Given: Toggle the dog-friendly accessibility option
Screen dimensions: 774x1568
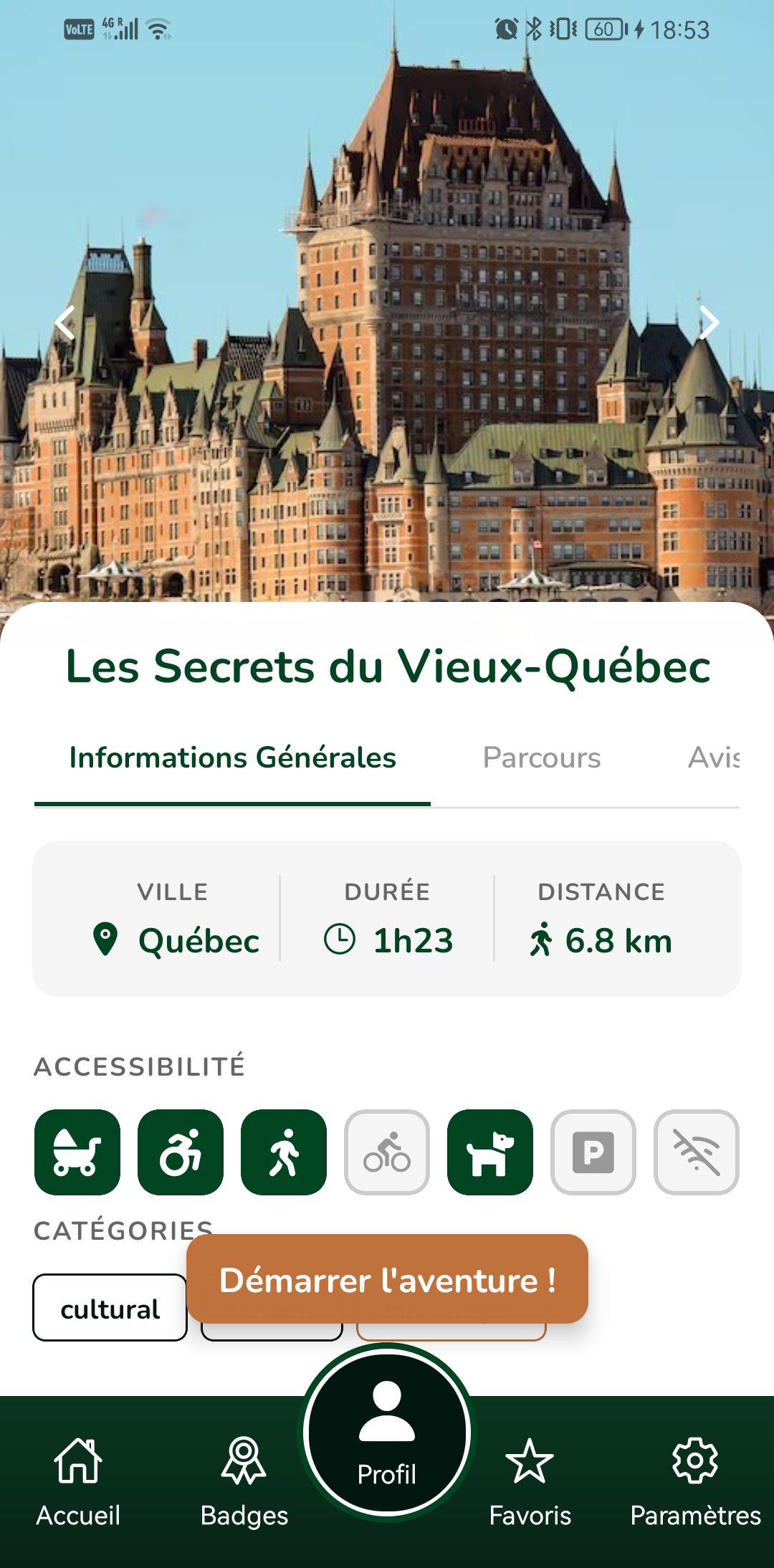Looking at the screenshot, I should coord(490,1152).
